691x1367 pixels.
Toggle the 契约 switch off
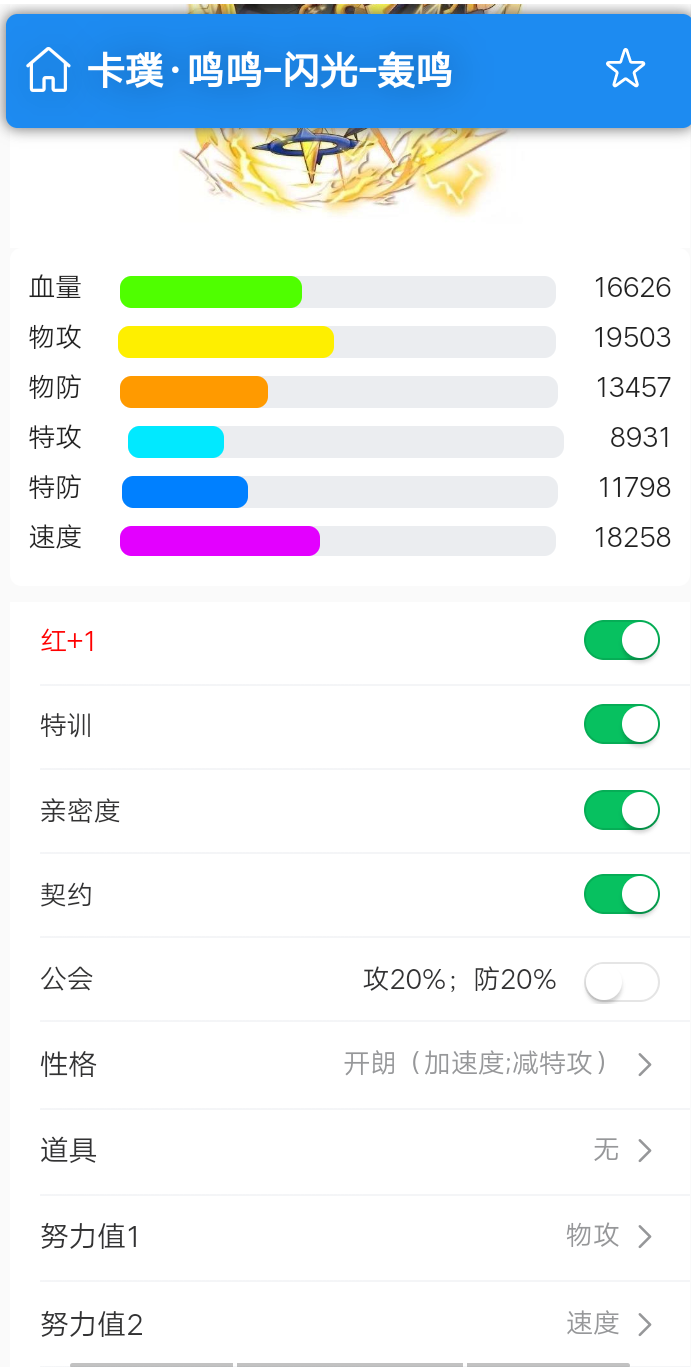(x=621, y=894)
